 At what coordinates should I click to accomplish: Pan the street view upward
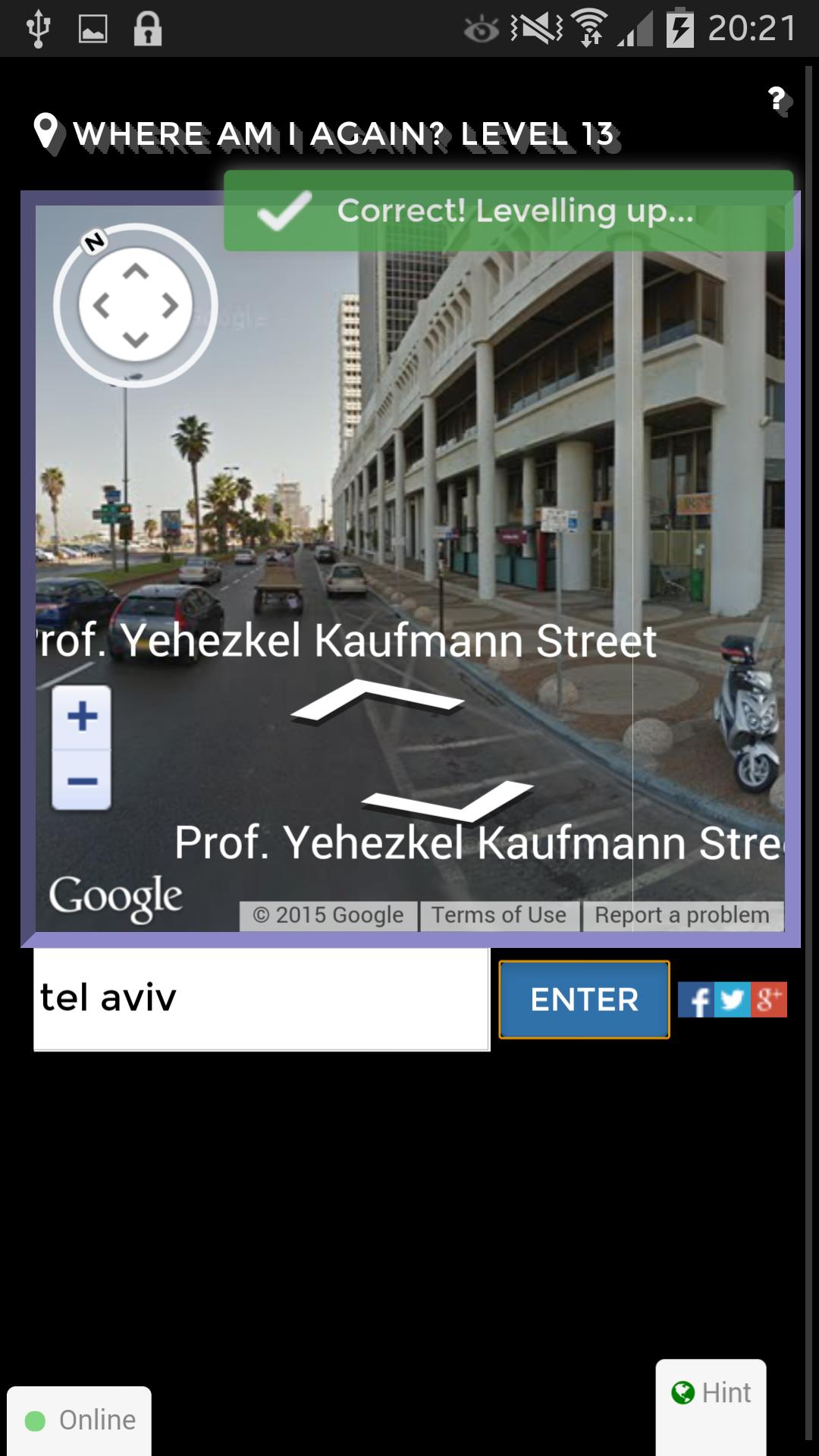[136, 271]
